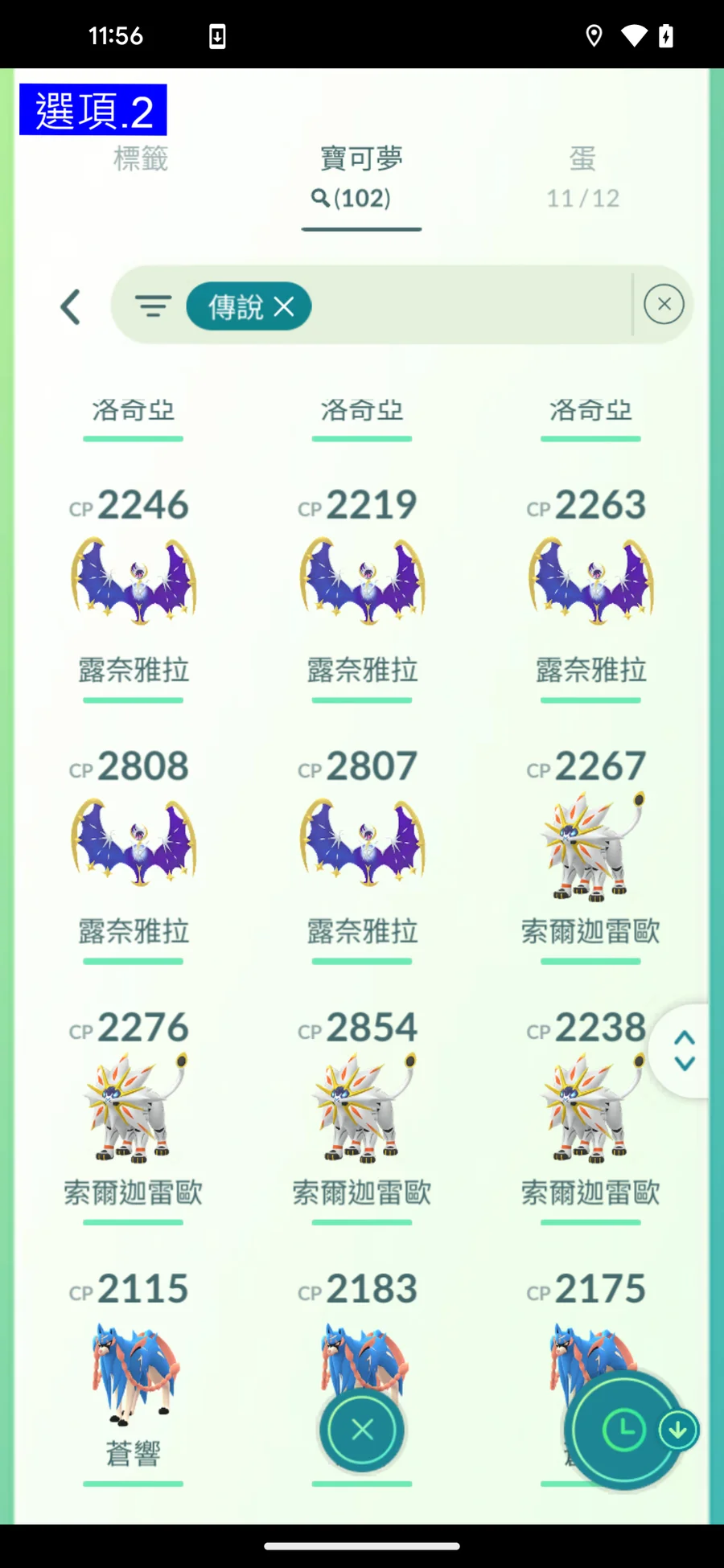The width and height of the screenshot is (724, 1568).
Task: Go back with the left arrow
Action: pos(71,306)
